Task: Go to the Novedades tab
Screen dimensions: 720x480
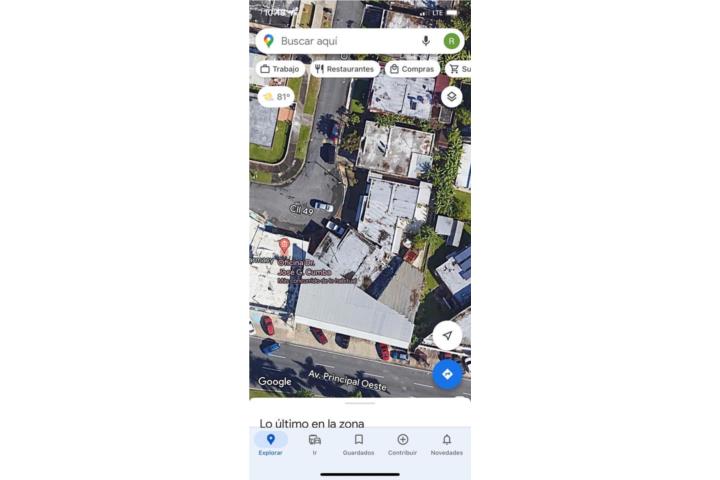Action: [447, 445]
